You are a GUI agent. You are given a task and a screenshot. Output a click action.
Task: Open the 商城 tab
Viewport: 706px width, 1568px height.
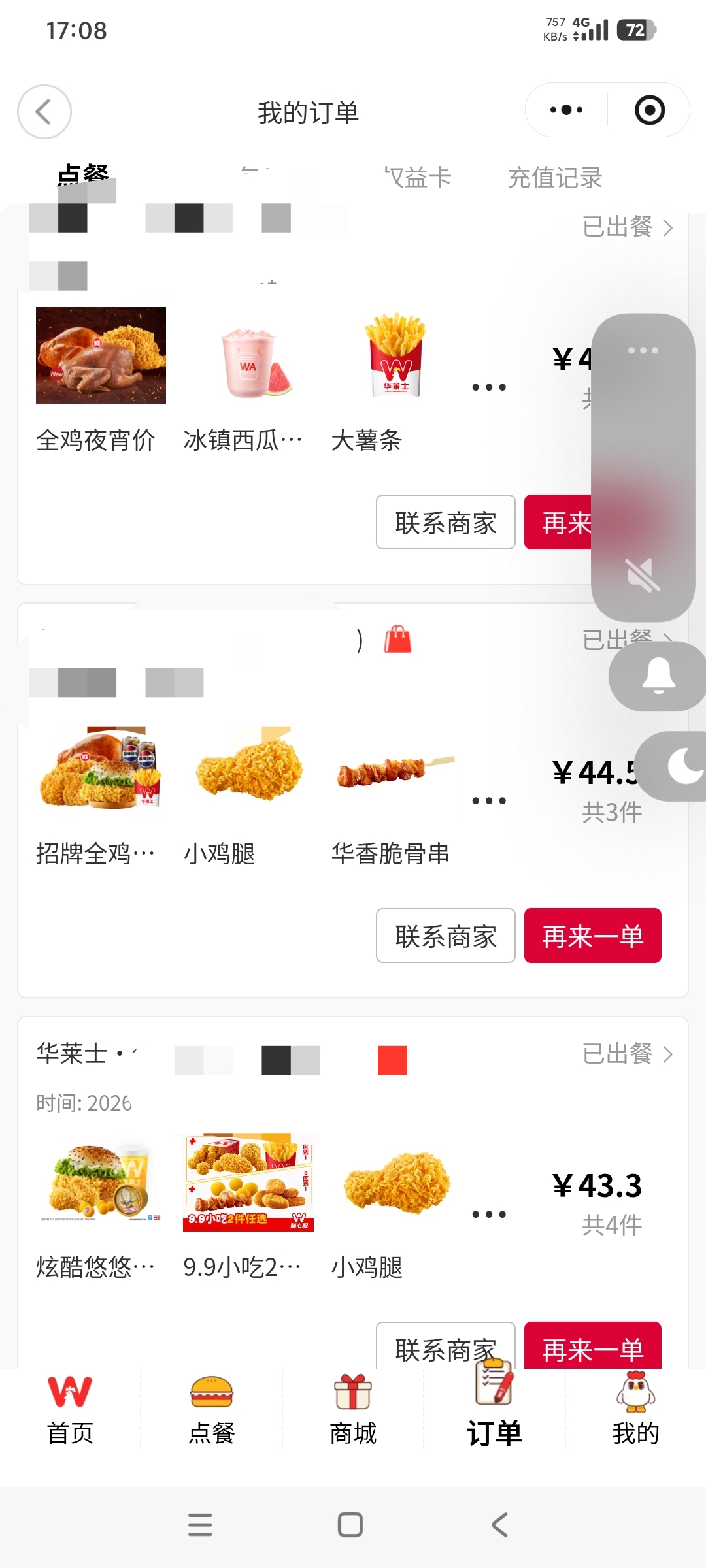(353, 1409)
